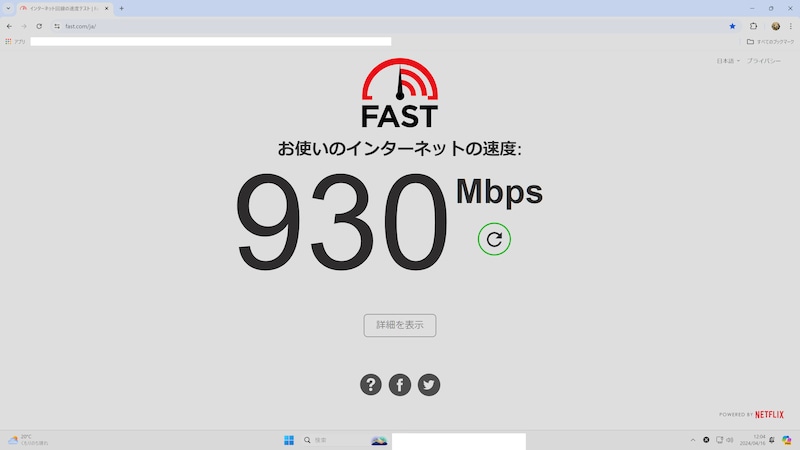Open the Windows Start menu
This screenshot has width=800, height=450.
[289, 440]
